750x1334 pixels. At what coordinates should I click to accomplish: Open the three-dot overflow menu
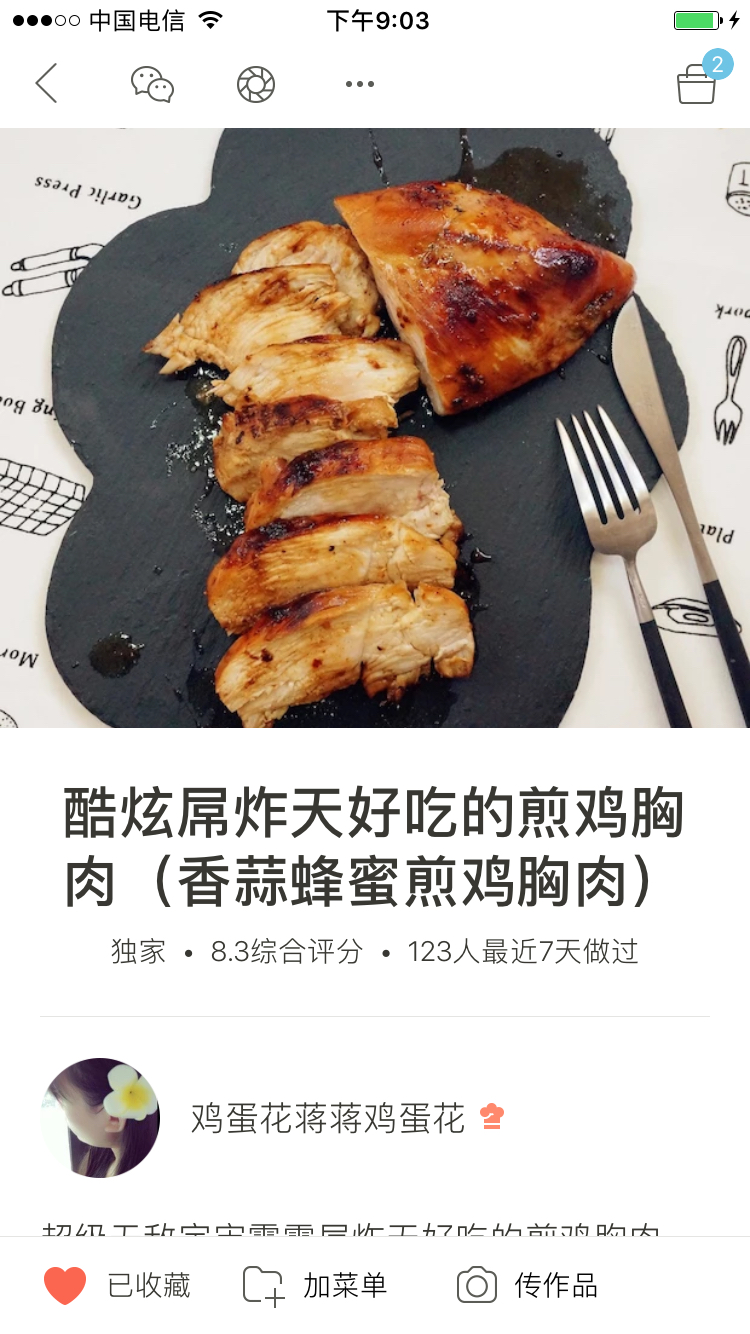click(x=359, y=84)
